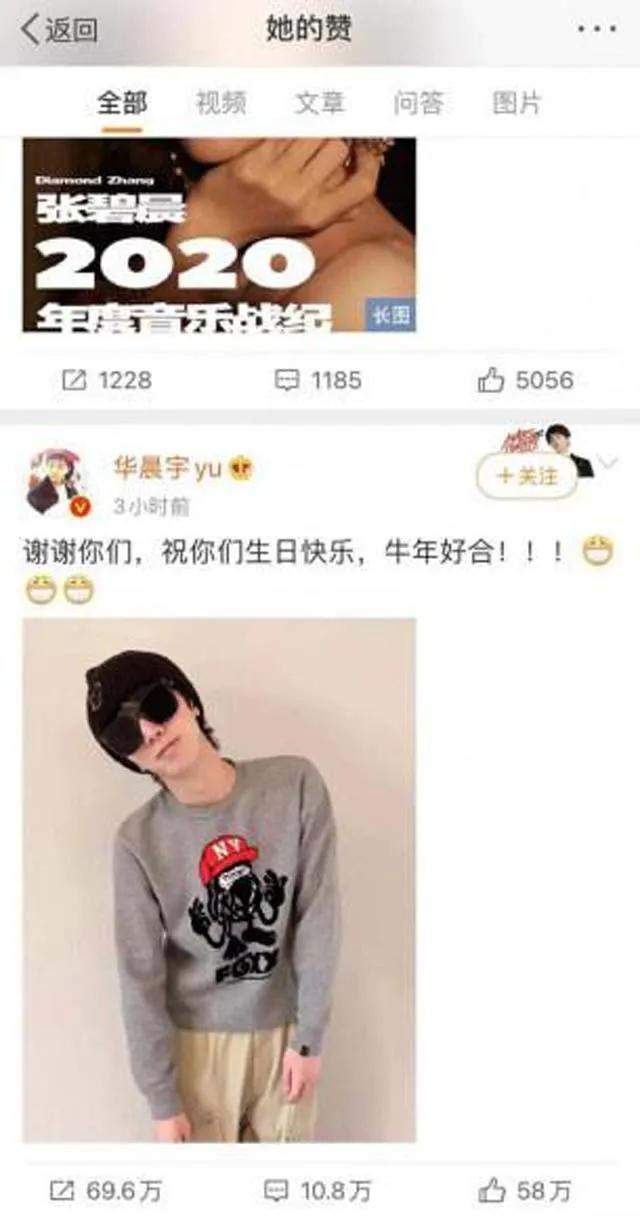Like 华晨宇yu's post with 58万 likes
The width and height of the screenshot is (640, 1219).
pos(525,1190)
